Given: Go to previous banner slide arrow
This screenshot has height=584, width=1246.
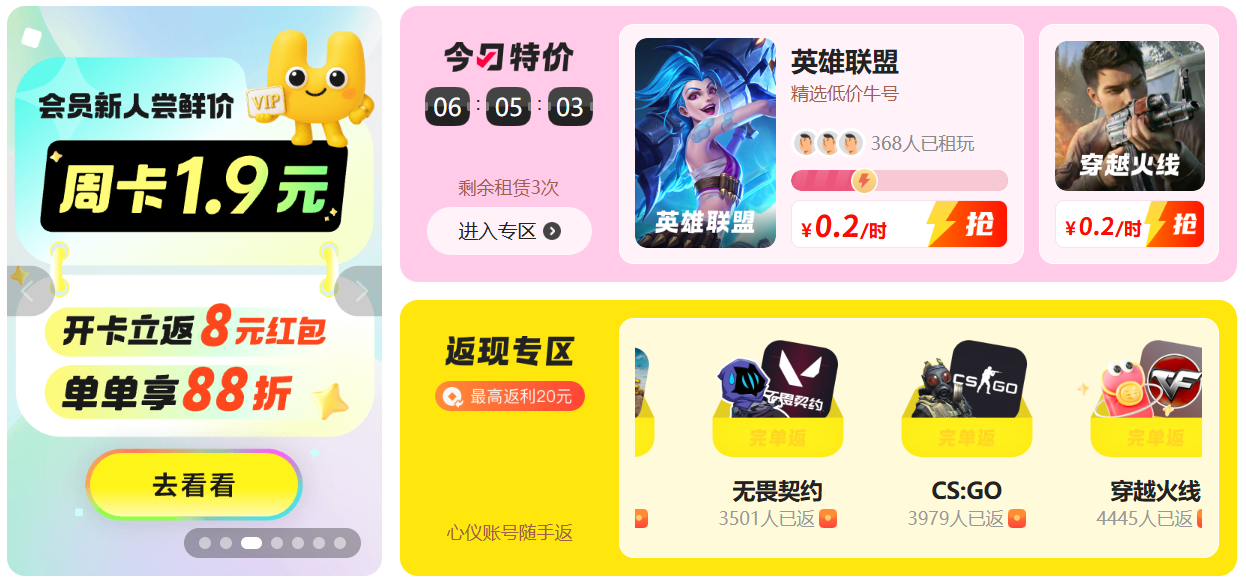Looking at the screenshot, I should [29, 291].
